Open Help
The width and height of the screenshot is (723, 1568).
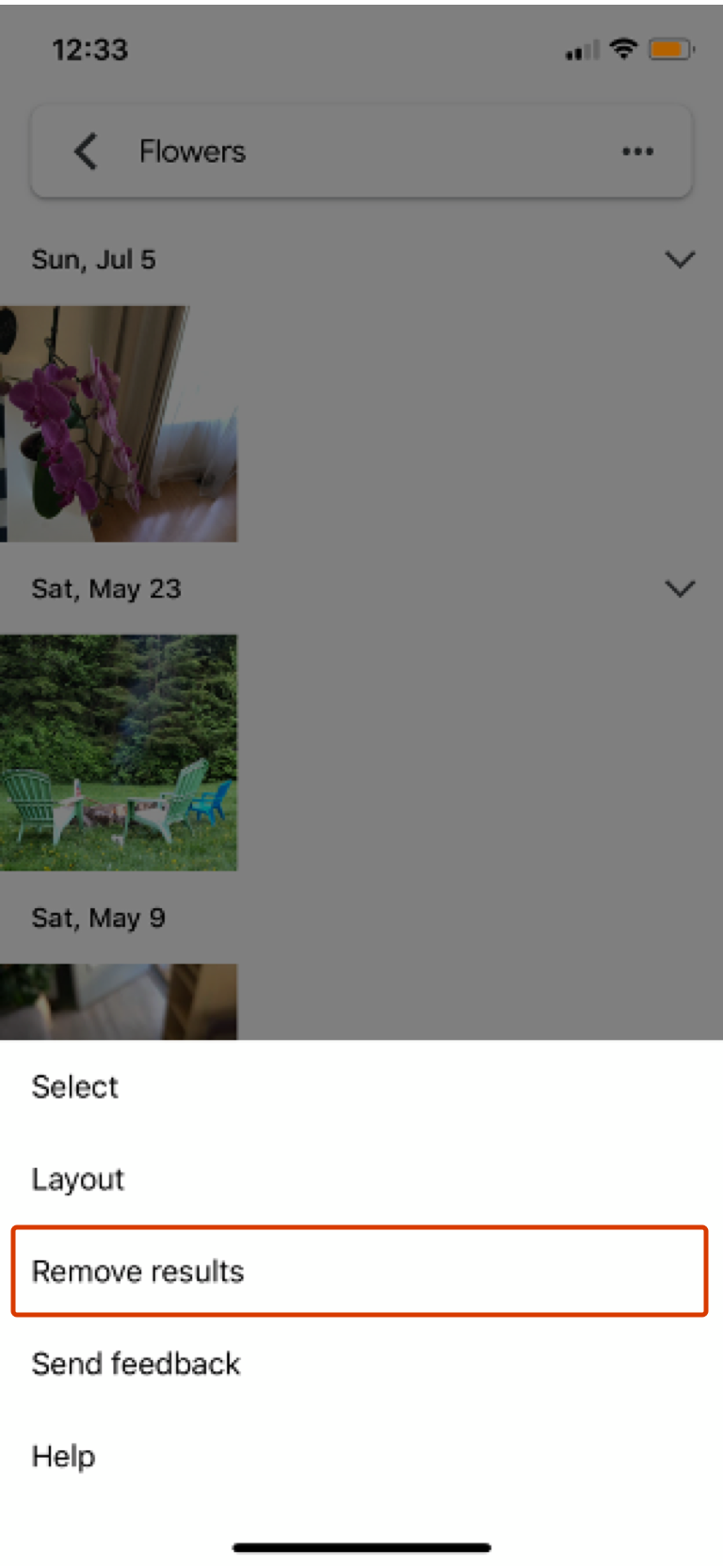[62, 1455]
